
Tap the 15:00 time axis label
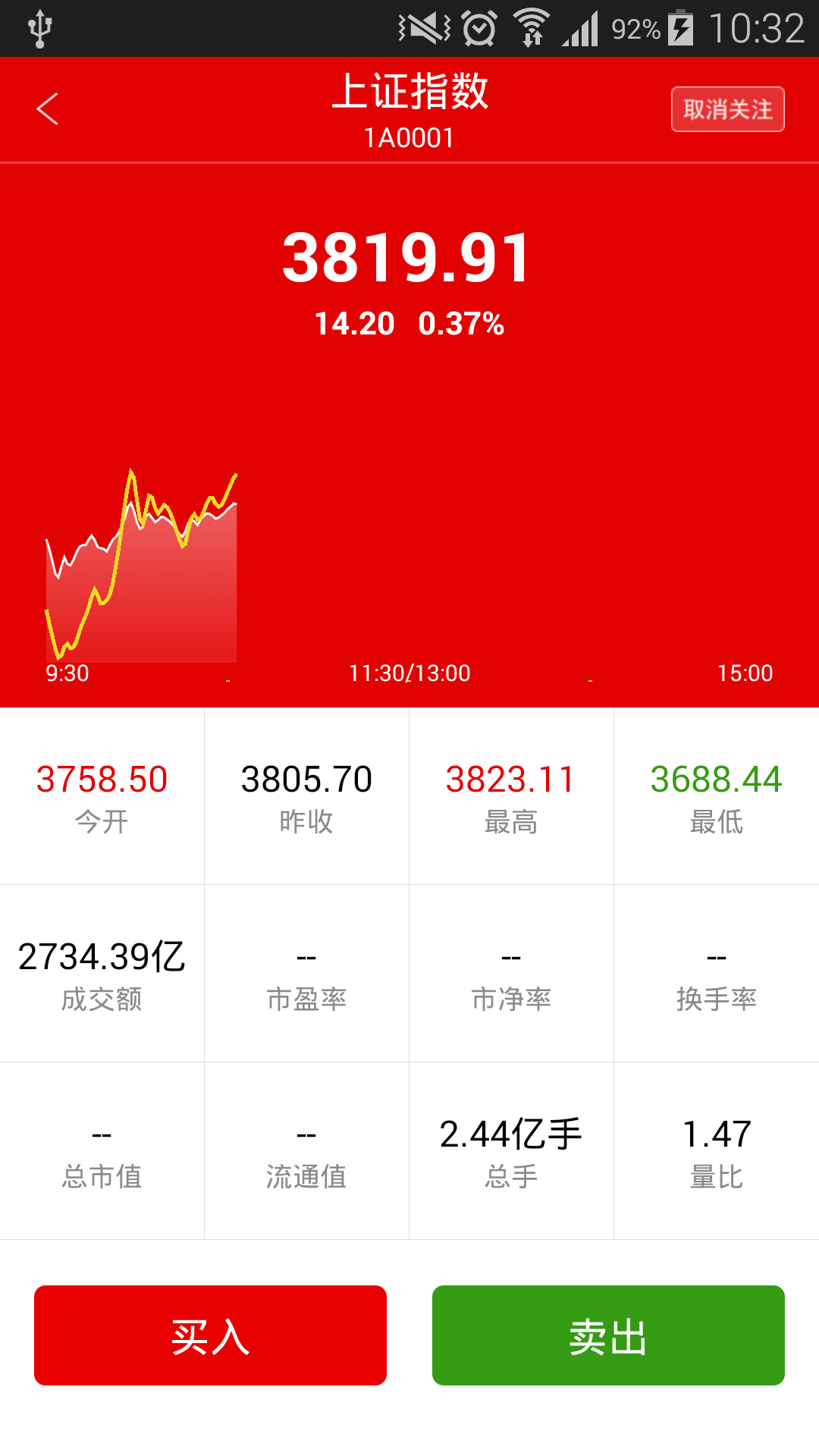745,673
